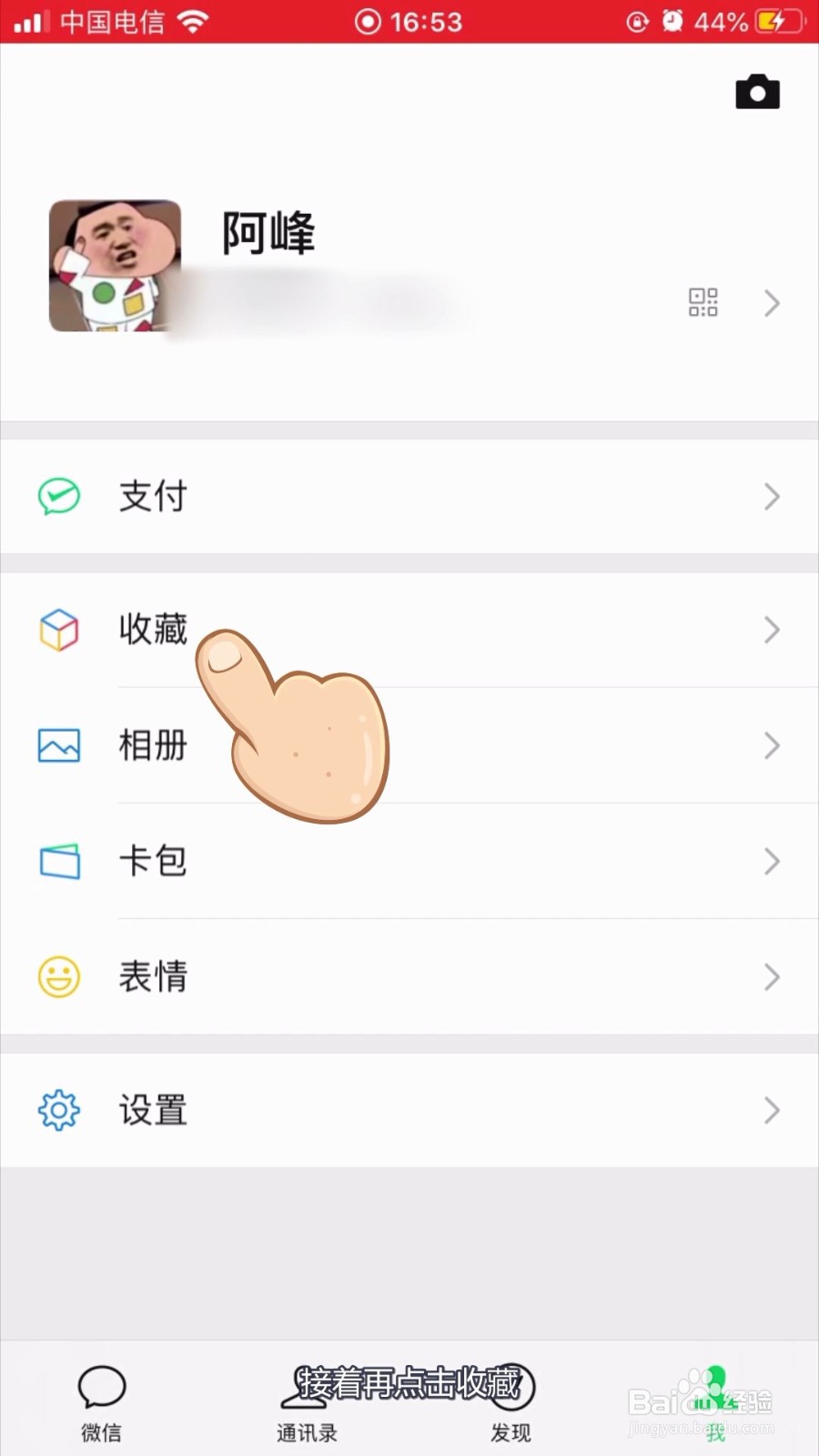Expand profile details via the top chevron
The height and width of the screenshot is (1456, 819).
[x=772, y=303]
